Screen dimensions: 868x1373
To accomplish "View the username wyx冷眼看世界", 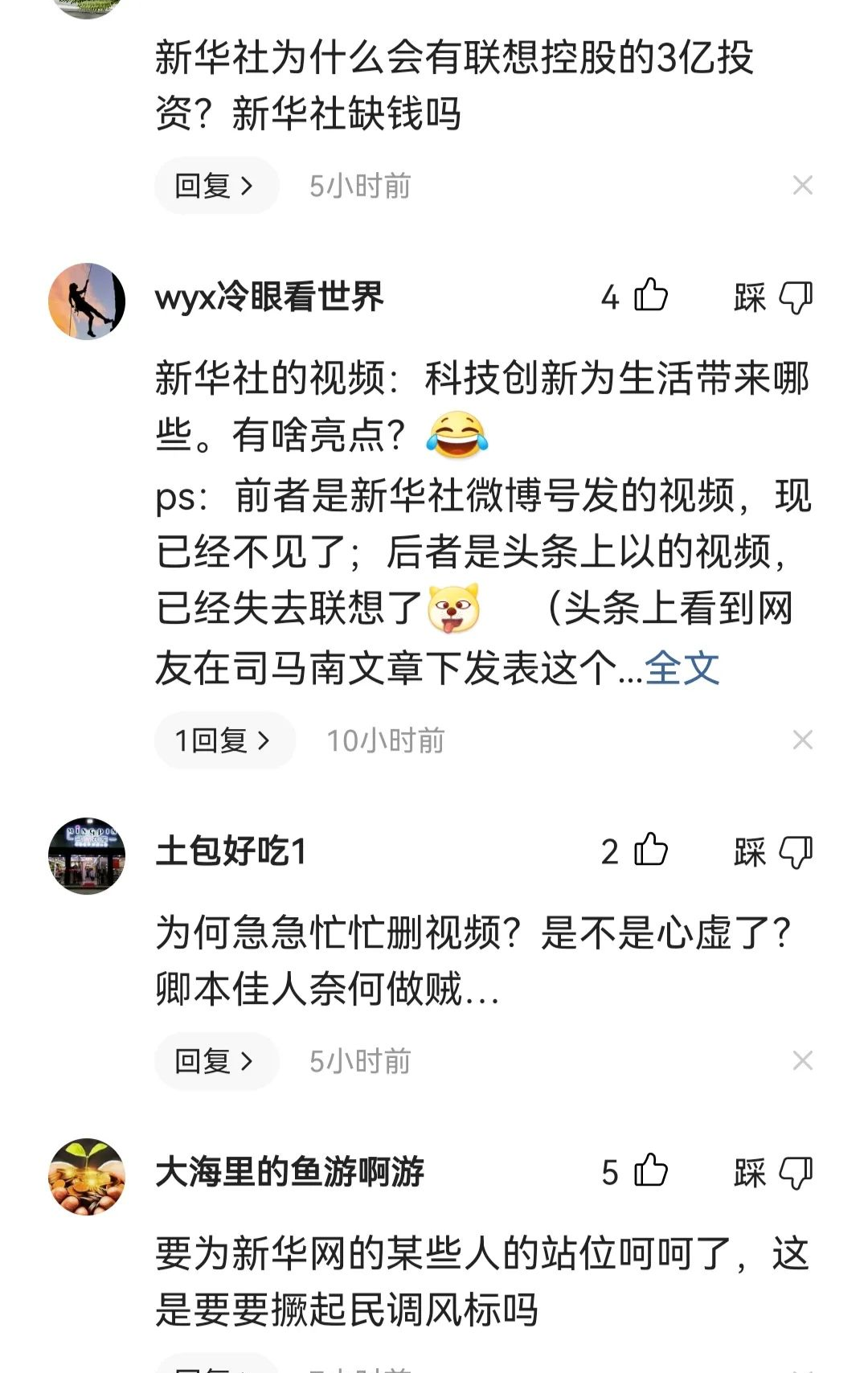I will click(x=269, y=297).
